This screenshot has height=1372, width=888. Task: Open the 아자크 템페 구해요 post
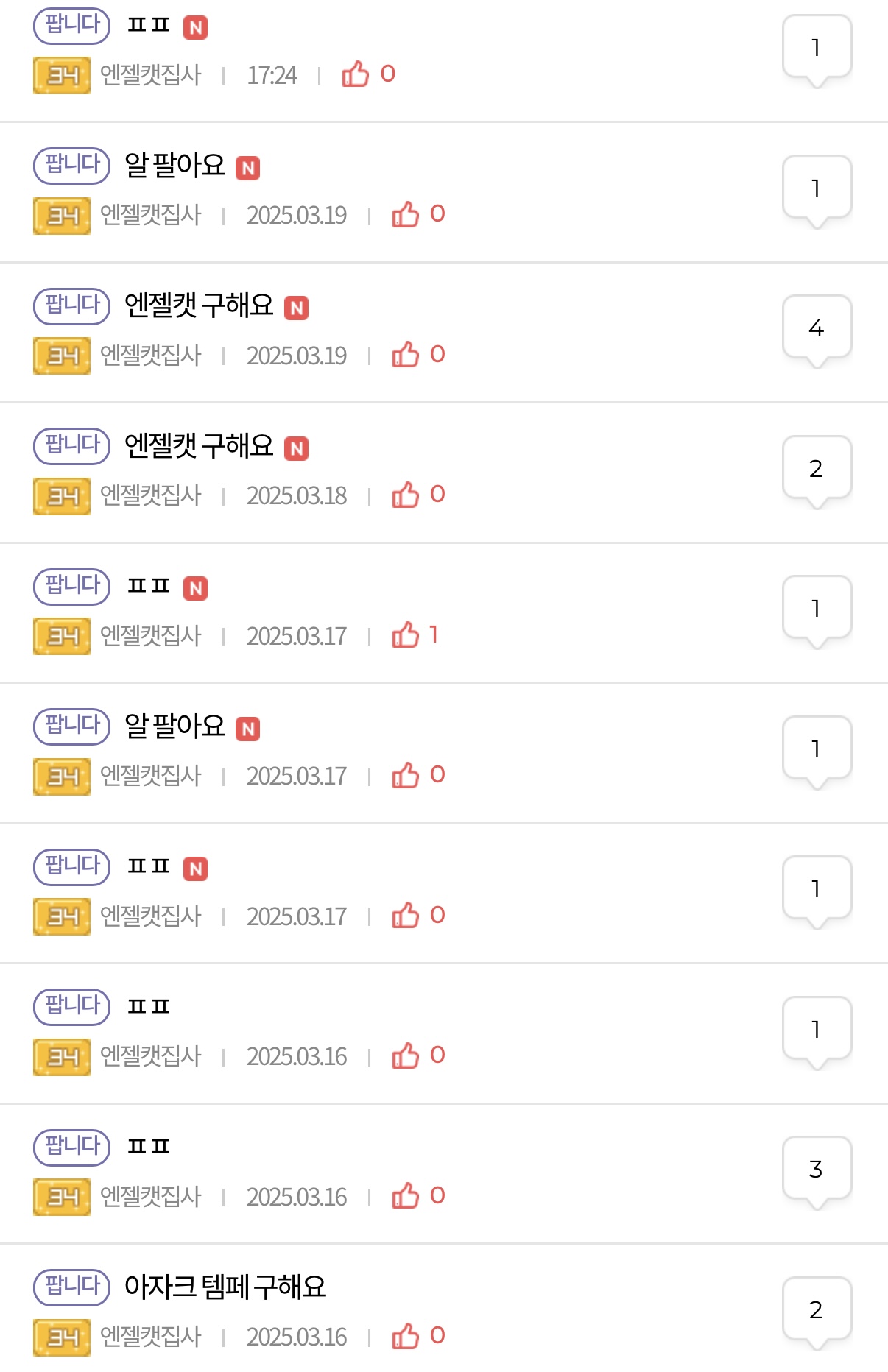click(x=225, y=1287)
